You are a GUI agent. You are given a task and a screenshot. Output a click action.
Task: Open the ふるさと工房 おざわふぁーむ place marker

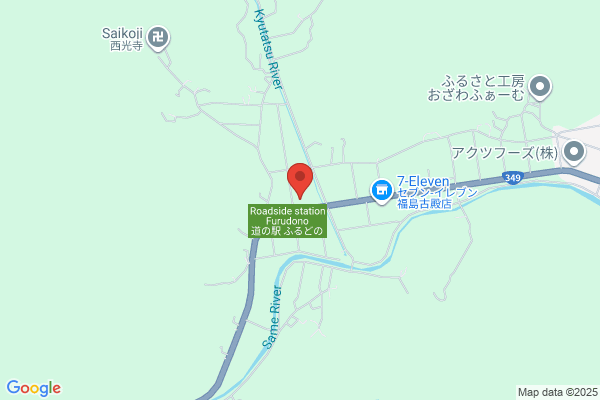pyautogui.click(x=540, y=88)
